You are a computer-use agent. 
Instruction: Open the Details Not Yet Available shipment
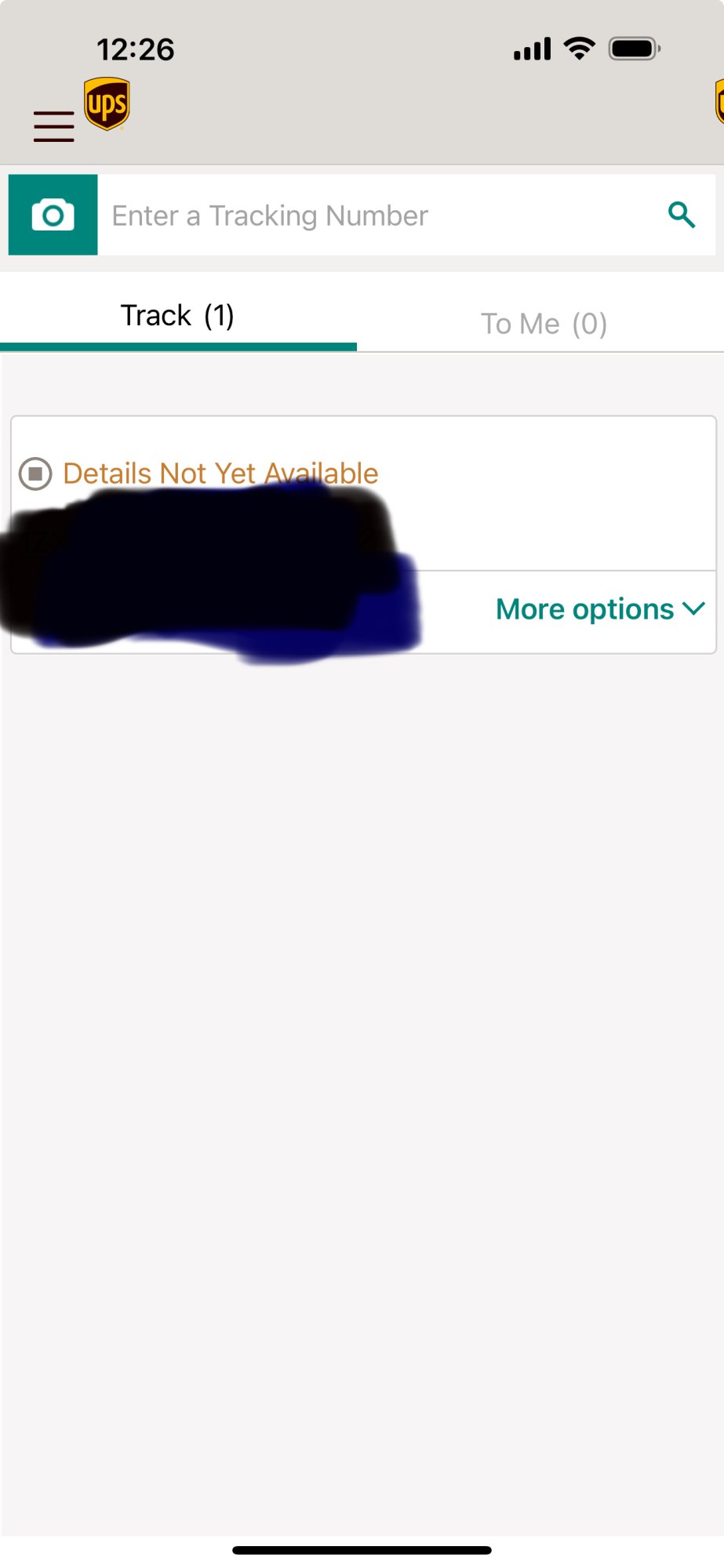click(x=220, y=474)
